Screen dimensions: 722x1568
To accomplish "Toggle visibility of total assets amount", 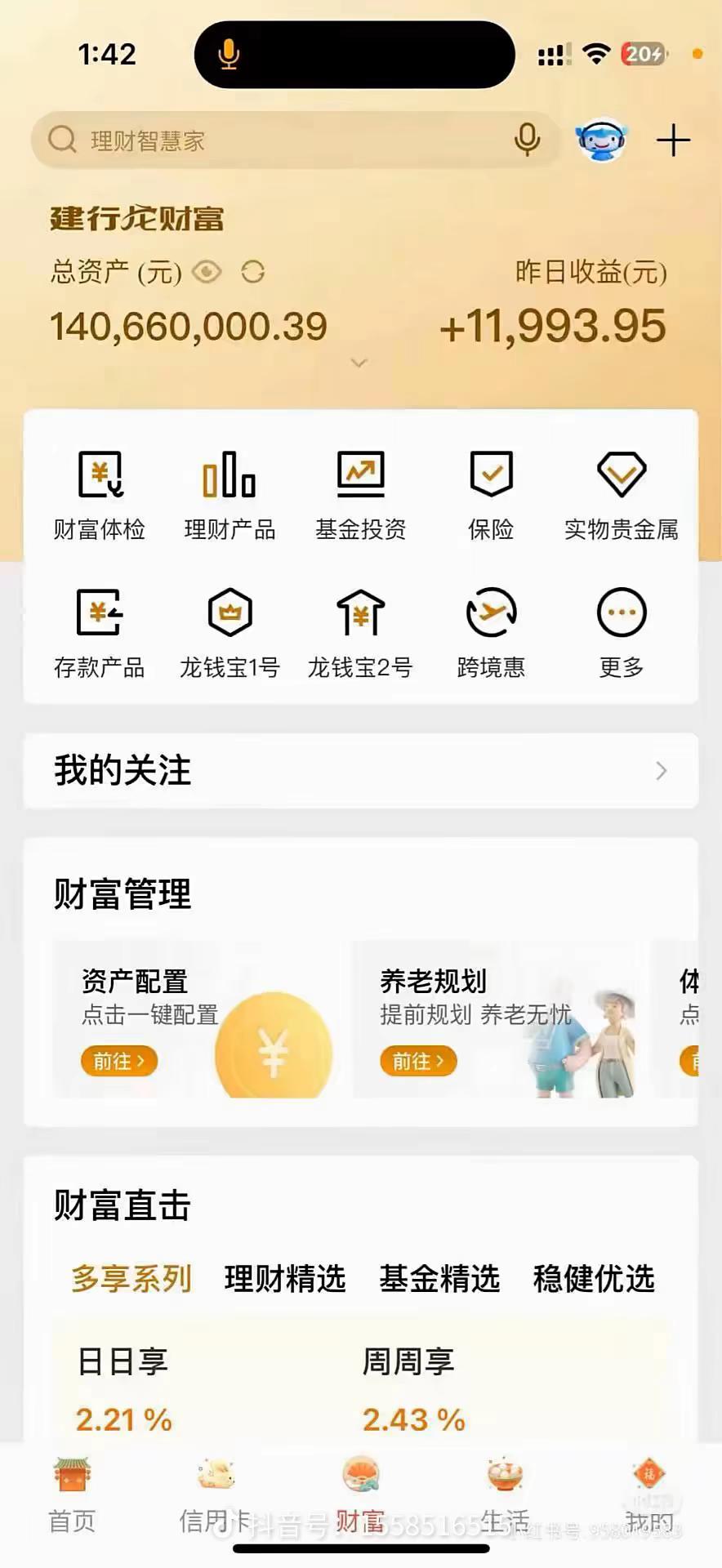I will point(207,272).
